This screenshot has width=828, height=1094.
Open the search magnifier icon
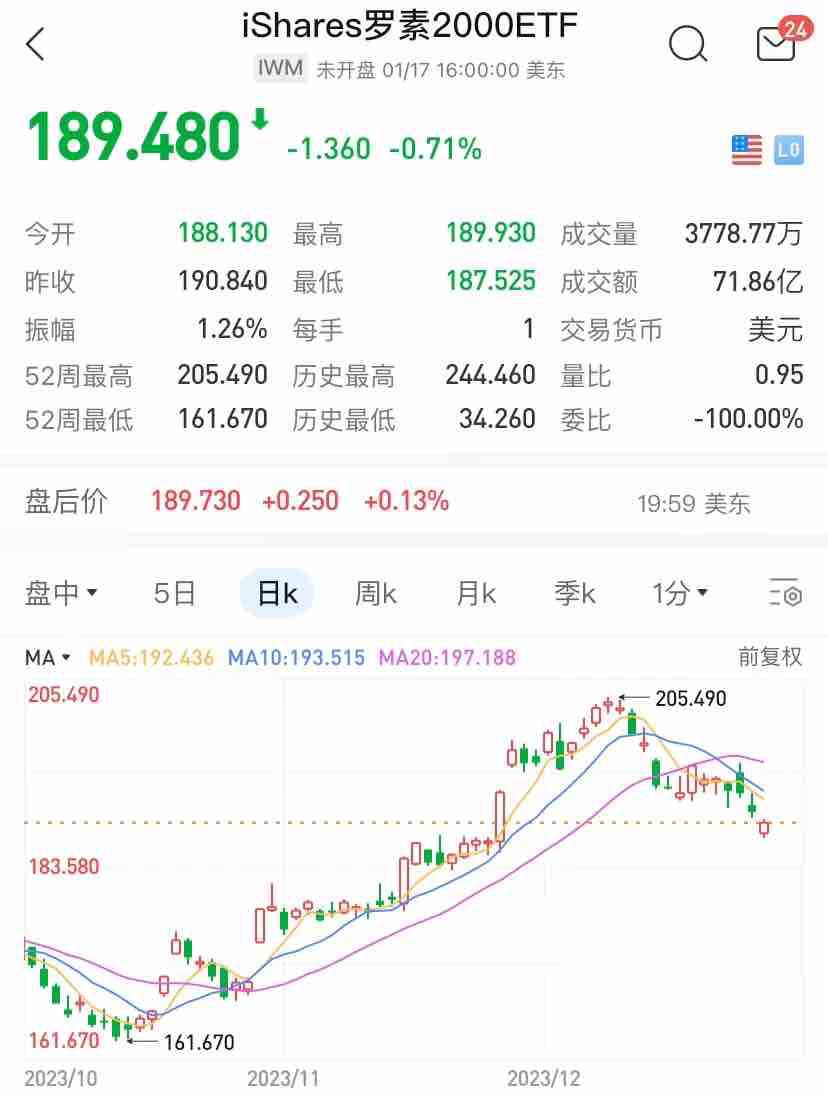pos(687,44)
